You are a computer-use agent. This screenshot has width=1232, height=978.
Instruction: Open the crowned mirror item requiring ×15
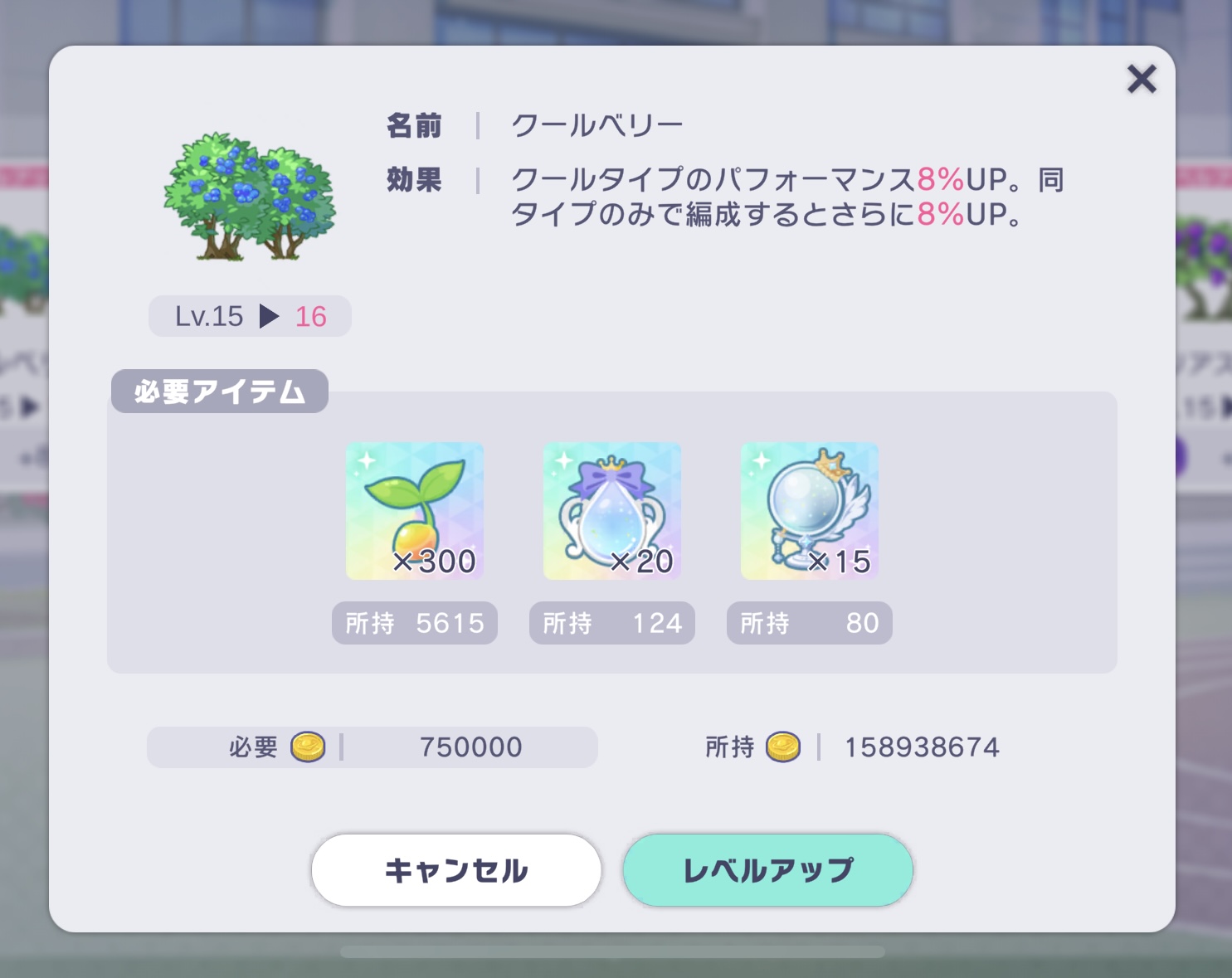pos(810,511)
